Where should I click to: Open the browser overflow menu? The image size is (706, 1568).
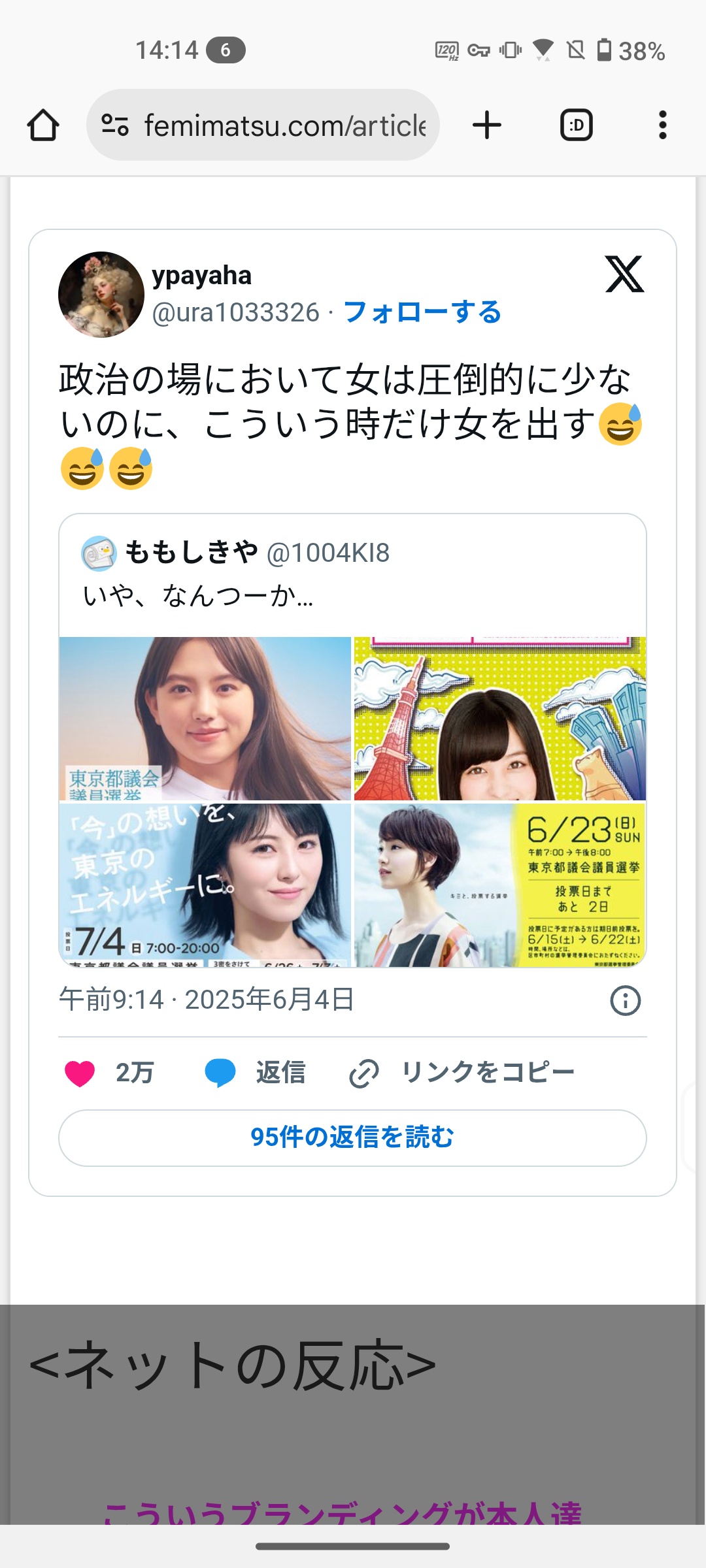tap(662, 125)
